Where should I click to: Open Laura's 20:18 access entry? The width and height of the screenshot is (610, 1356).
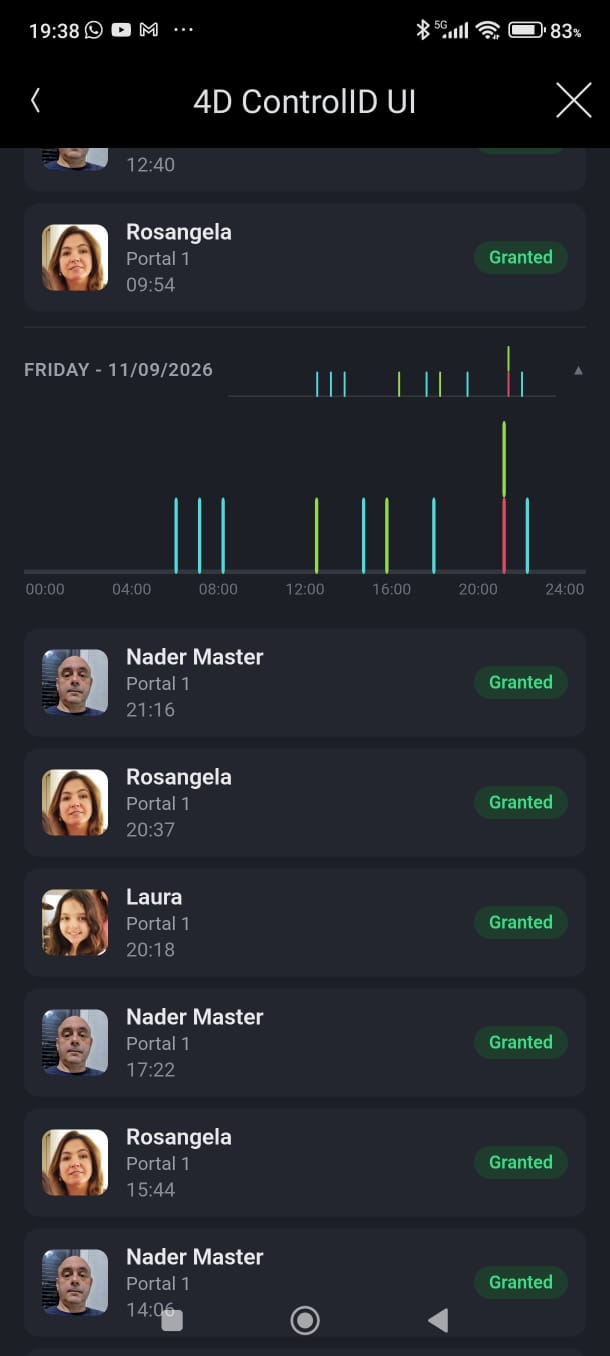(x=305, y=923)
